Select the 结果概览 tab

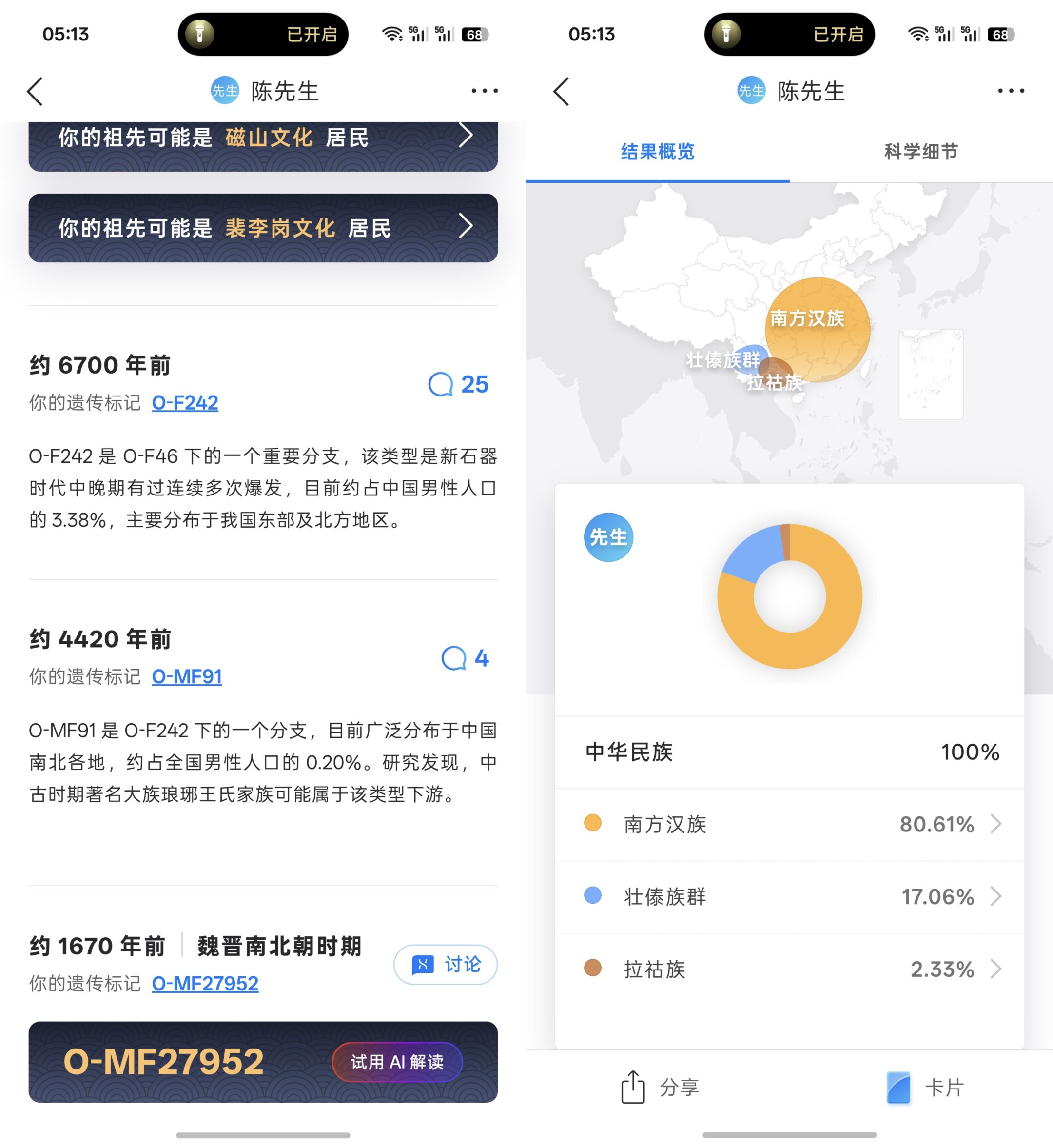tap(658, 152)
